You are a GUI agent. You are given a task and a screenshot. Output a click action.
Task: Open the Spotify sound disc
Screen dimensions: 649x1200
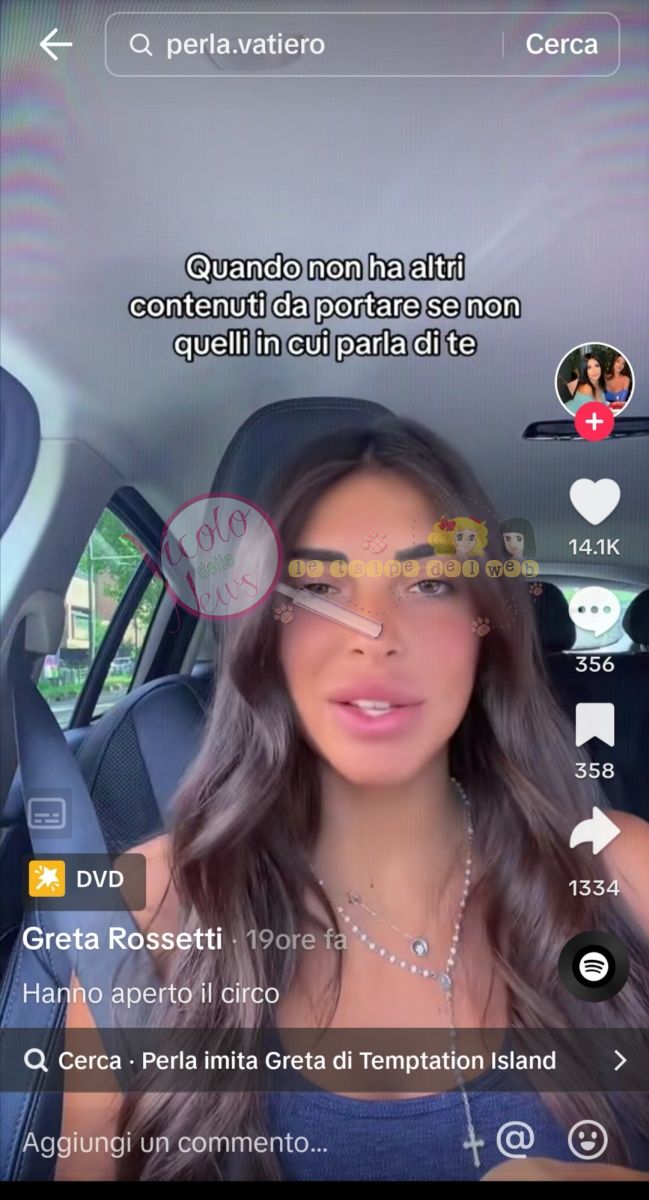tap(594, 966)
